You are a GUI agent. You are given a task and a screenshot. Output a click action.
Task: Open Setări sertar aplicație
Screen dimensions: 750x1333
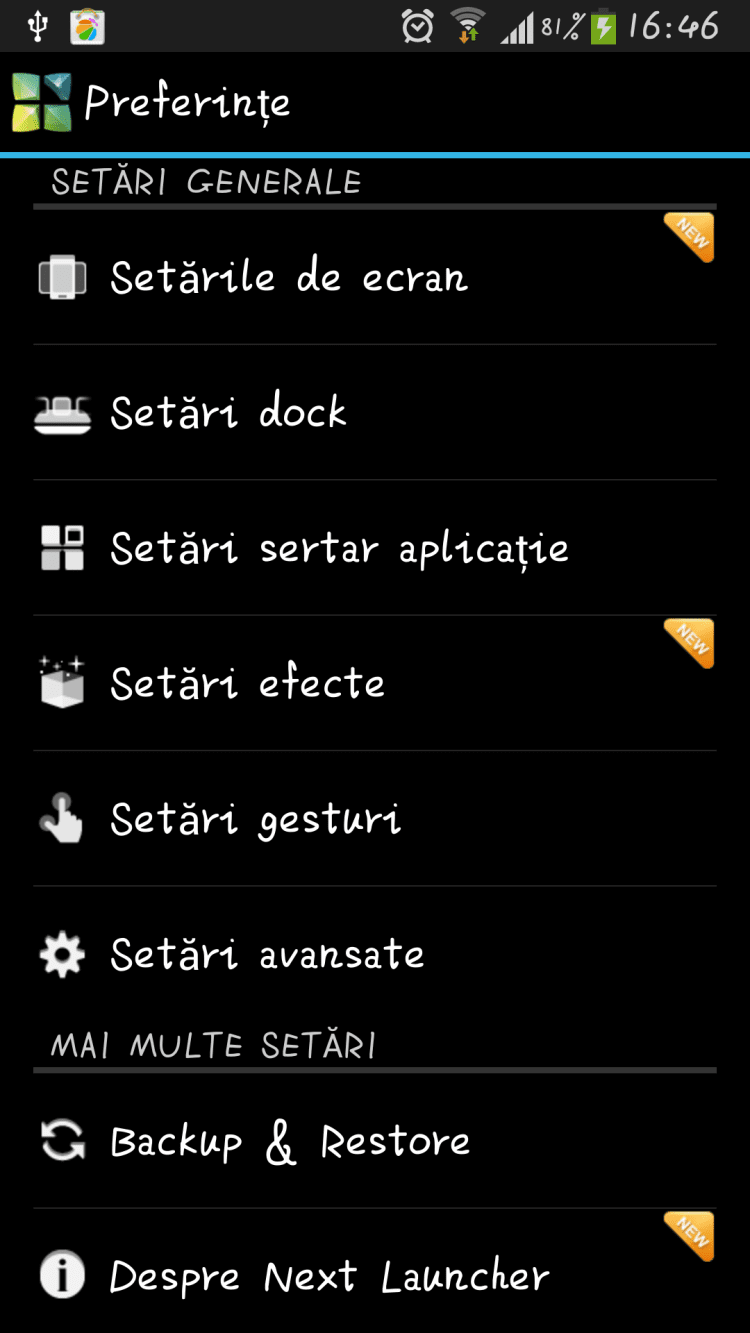pyautogui.click(x=338, y=548)
